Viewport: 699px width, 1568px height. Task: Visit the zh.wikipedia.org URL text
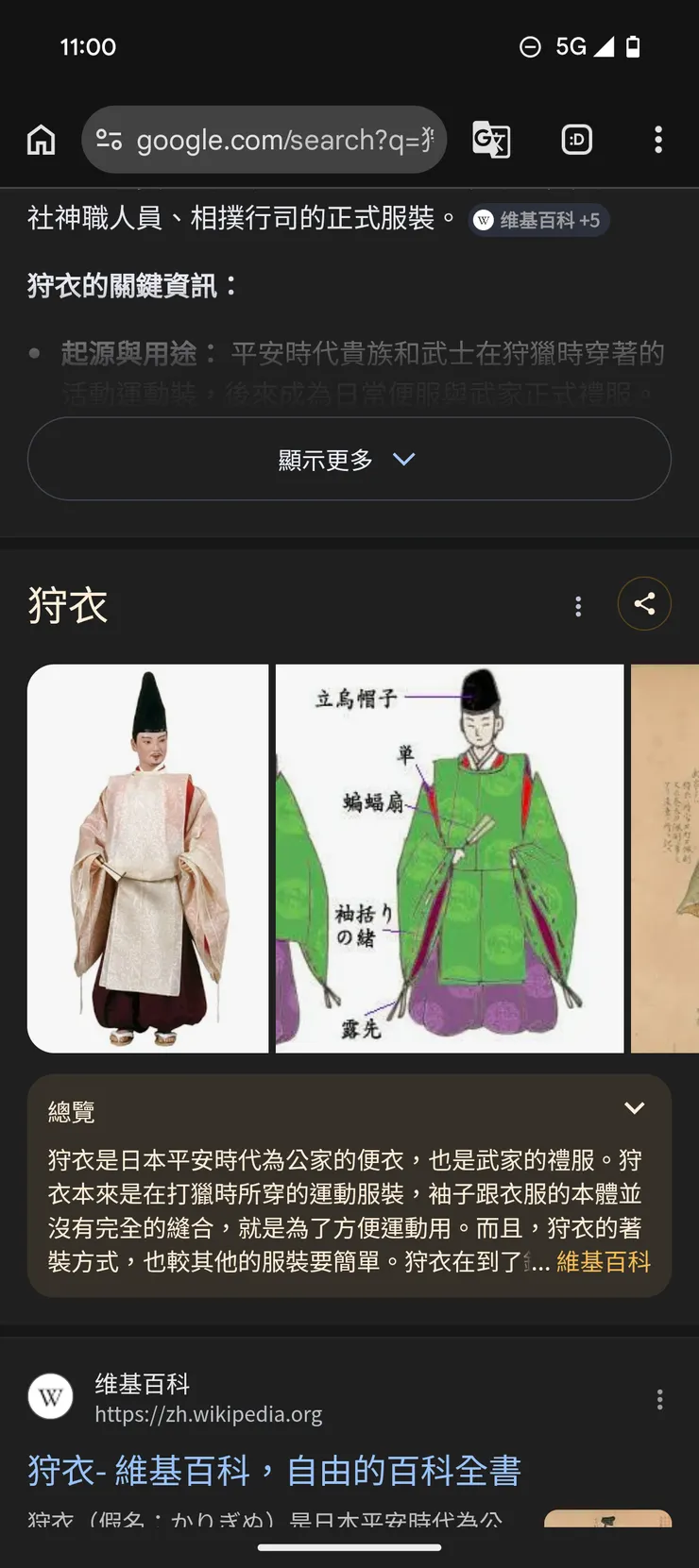click(x=209, y=1413)
